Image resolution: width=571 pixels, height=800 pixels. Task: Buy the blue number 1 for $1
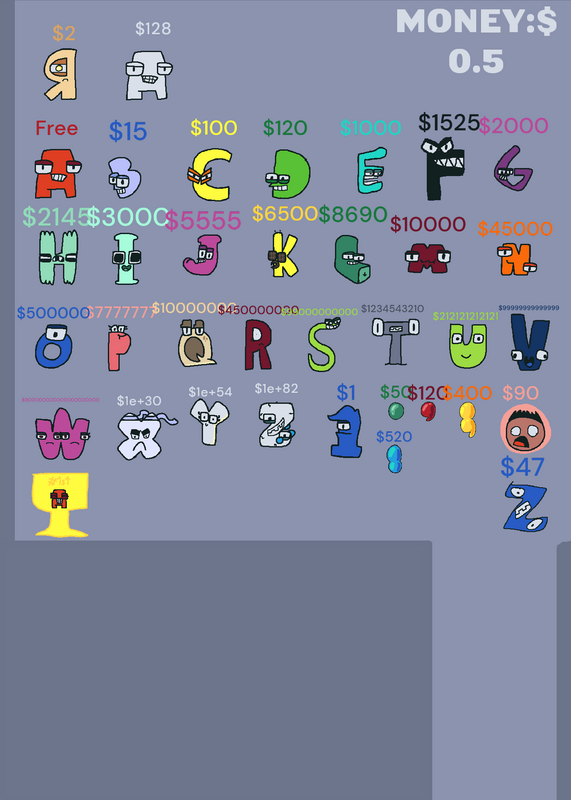(345, 431)
